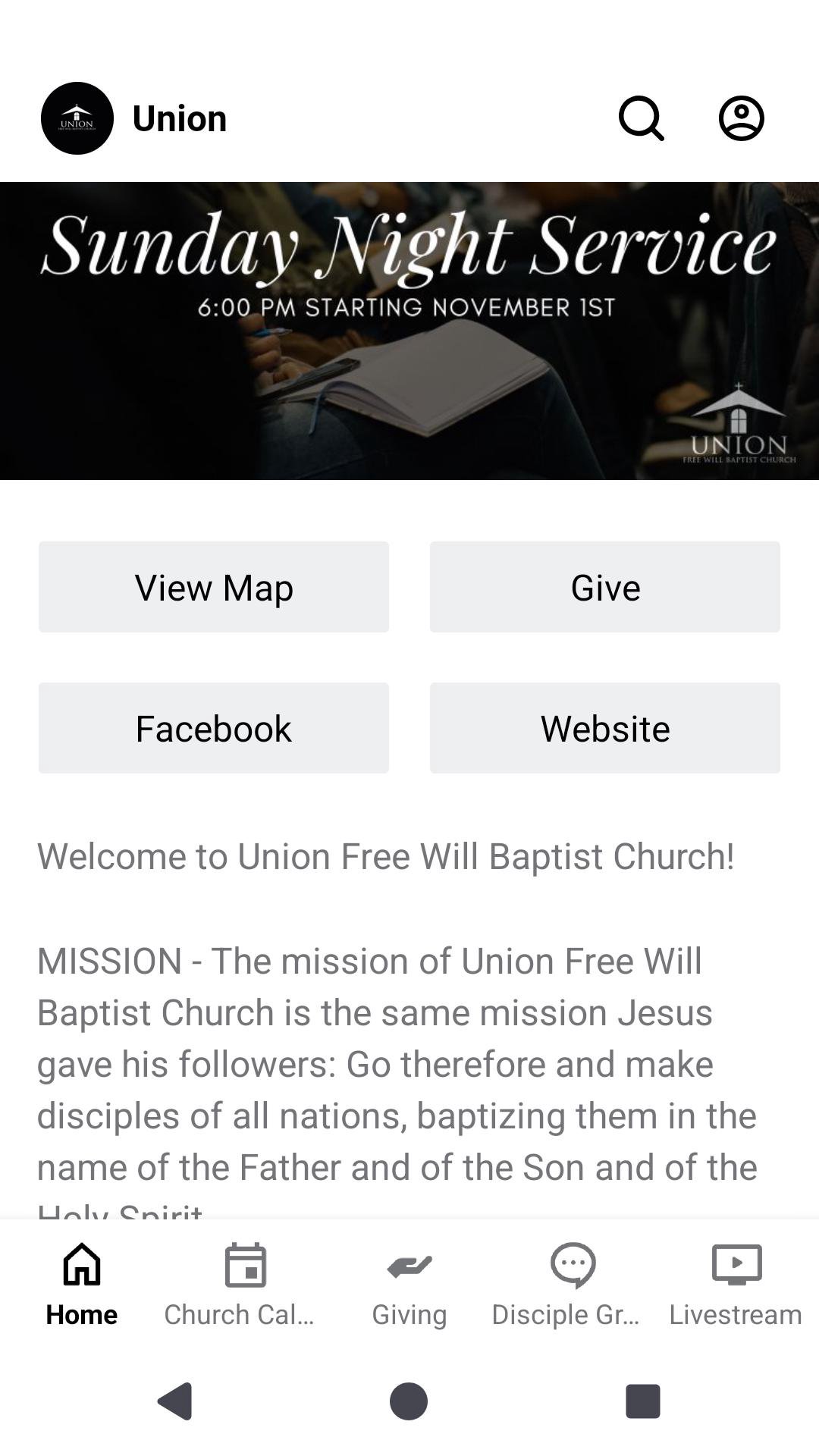Open the Sunday Night Service banner
Image resolution: width=819 pixels, height=1456 pixels.
[409, 331]
